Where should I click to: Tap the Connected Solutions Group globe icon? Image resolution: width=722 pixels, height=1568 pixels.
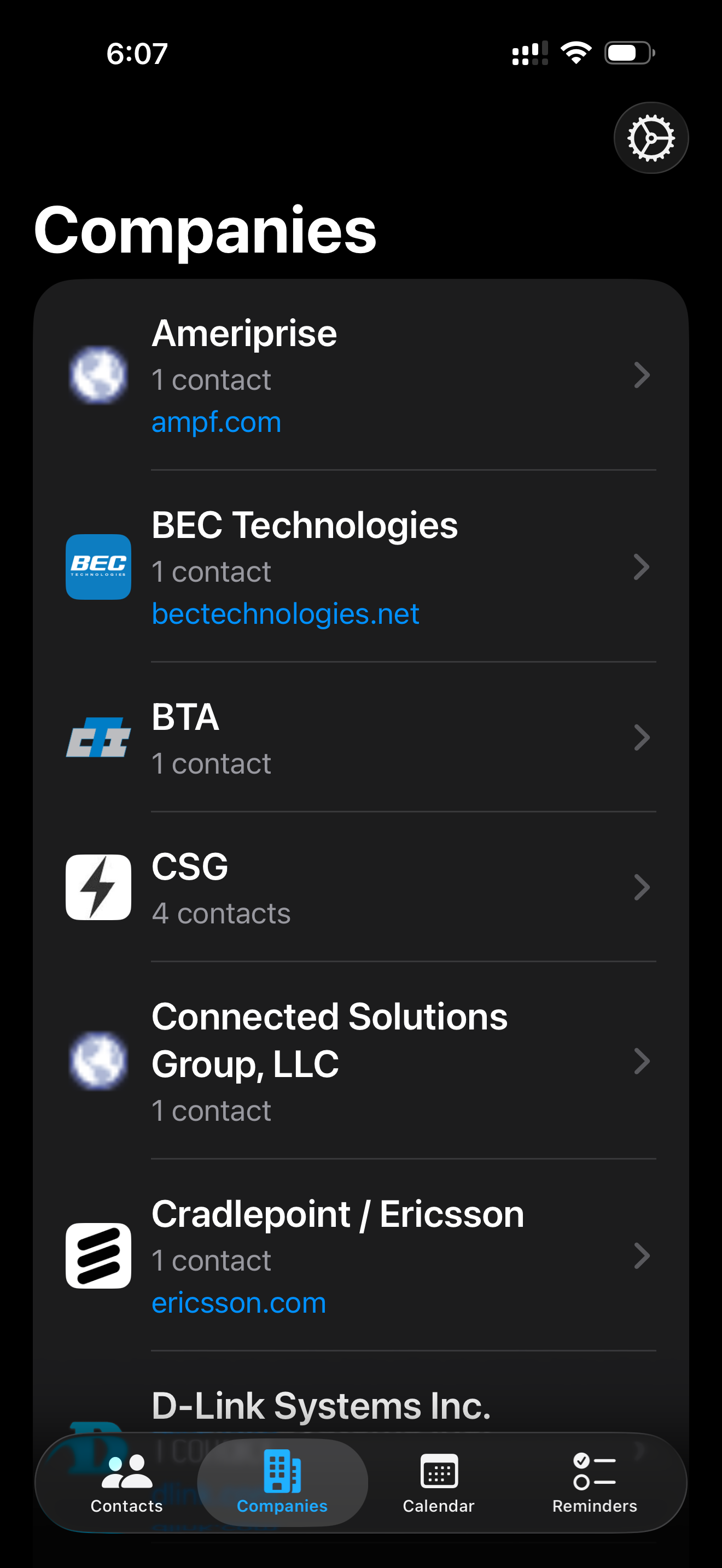98,1062
